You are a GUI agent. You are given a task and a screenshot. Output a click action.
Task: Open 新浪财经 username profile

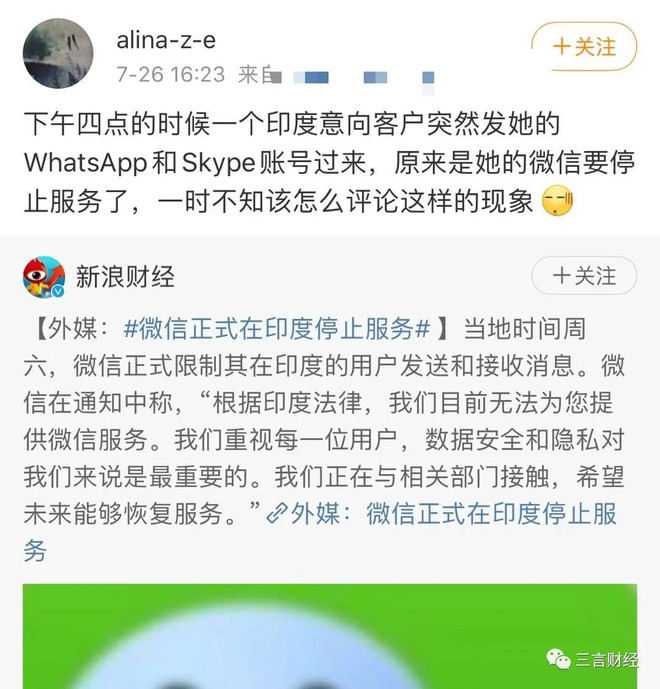coord(127,276)
